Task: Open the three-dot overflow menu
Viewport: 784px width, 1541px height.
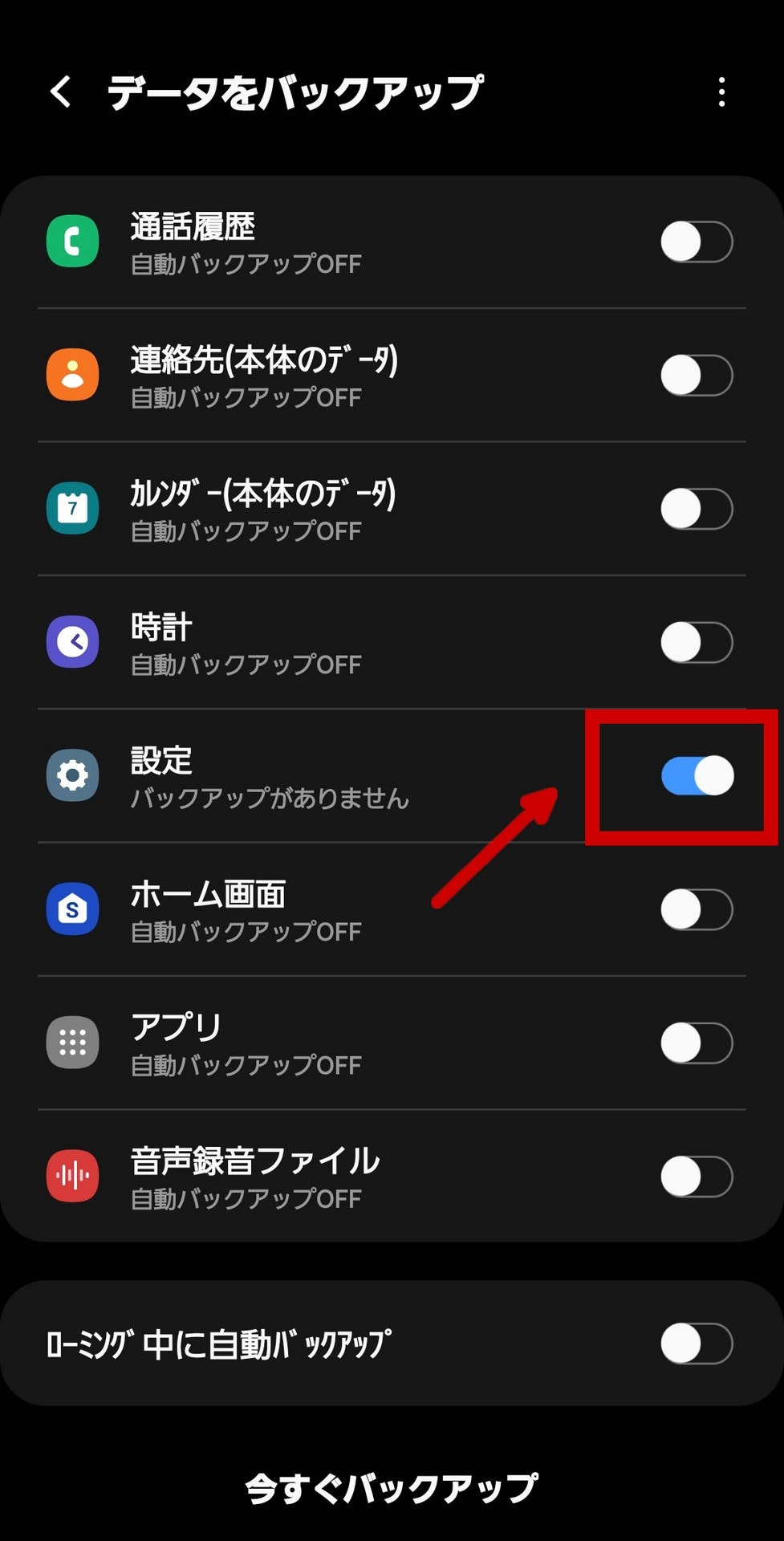Action: point(721,92)
